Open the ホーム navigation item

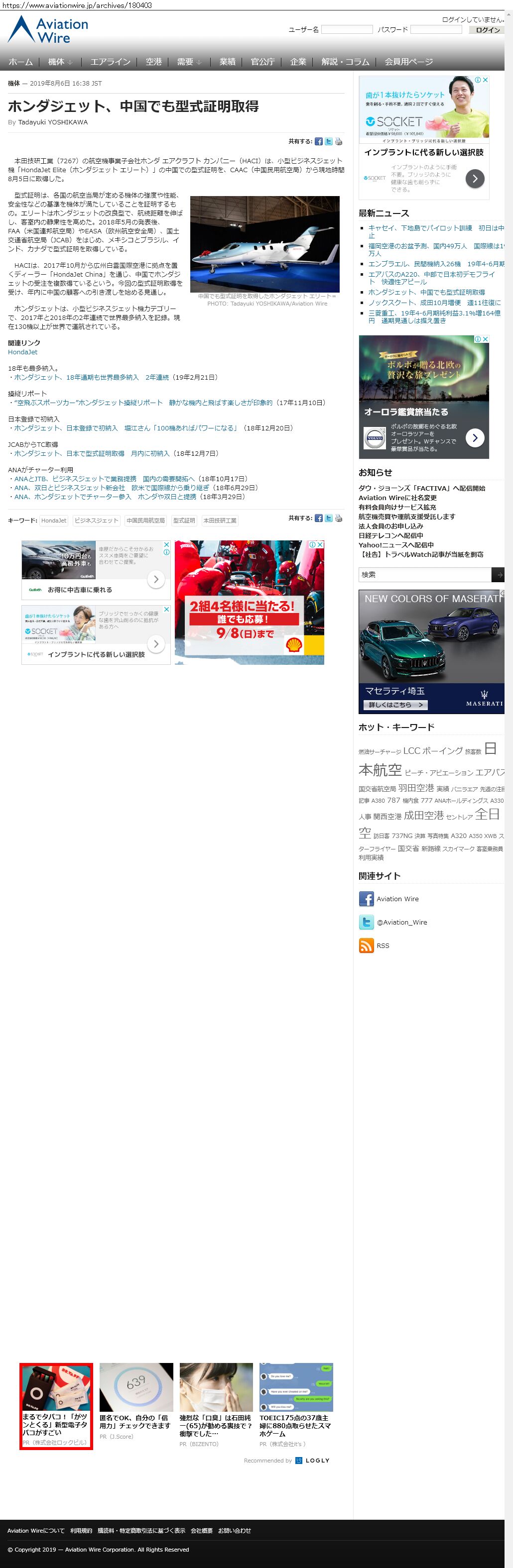[21, 62]
